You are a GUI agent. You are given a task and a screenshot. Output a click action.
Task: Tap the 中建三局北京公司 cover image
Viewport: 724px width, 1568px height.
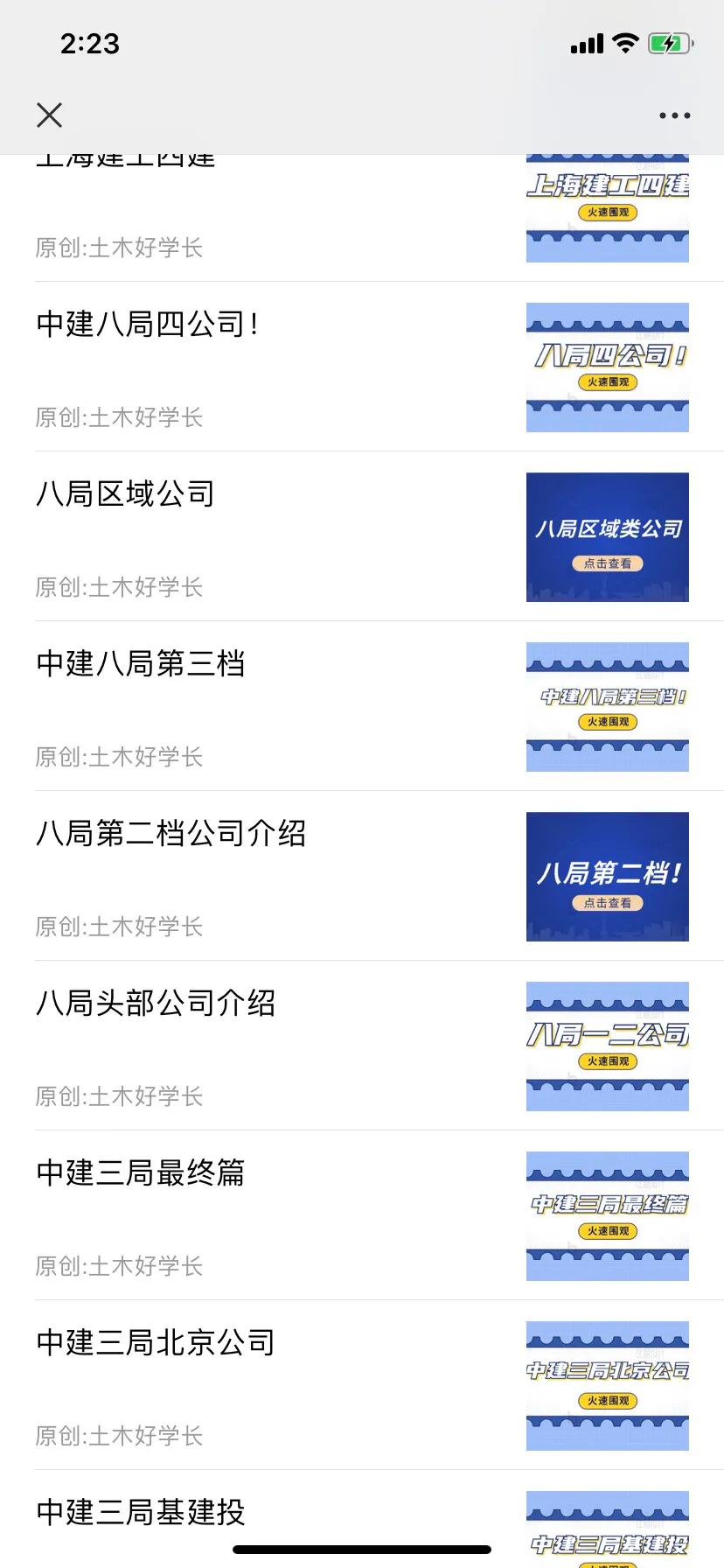coord(607,1385)
